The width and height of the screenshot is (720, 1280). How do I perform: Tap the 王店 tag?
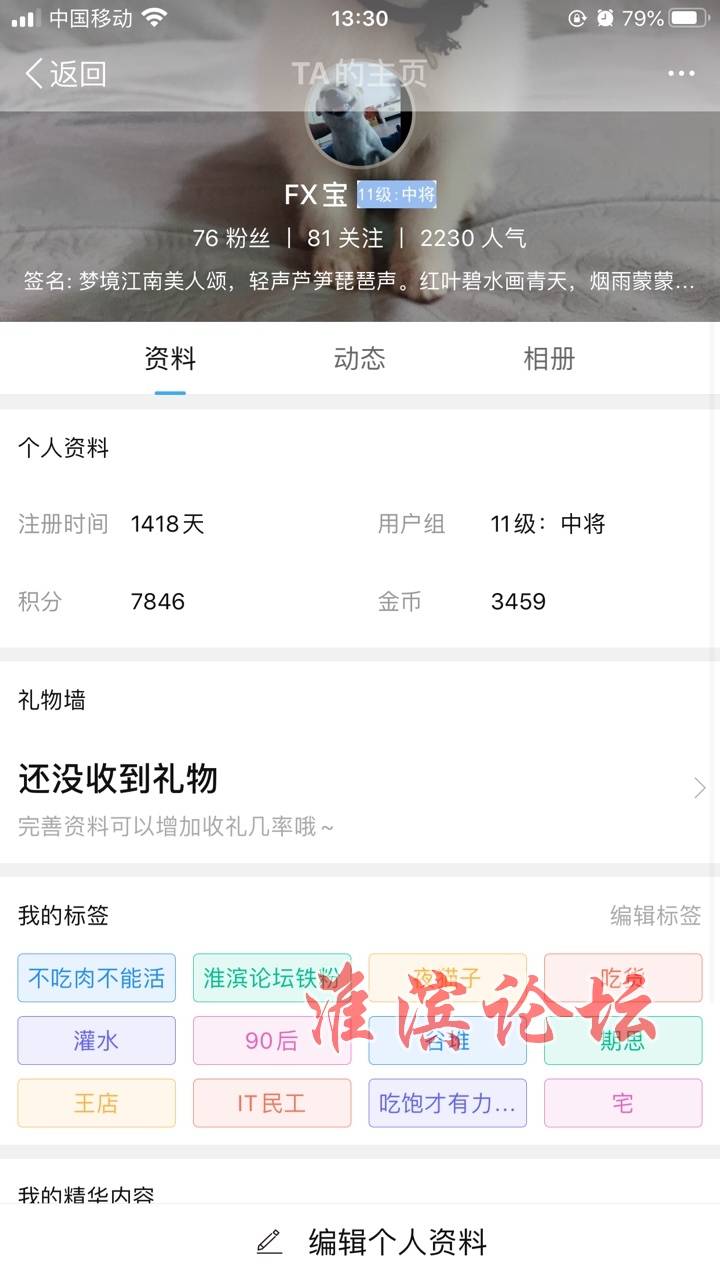click(x=96, y=1103)
